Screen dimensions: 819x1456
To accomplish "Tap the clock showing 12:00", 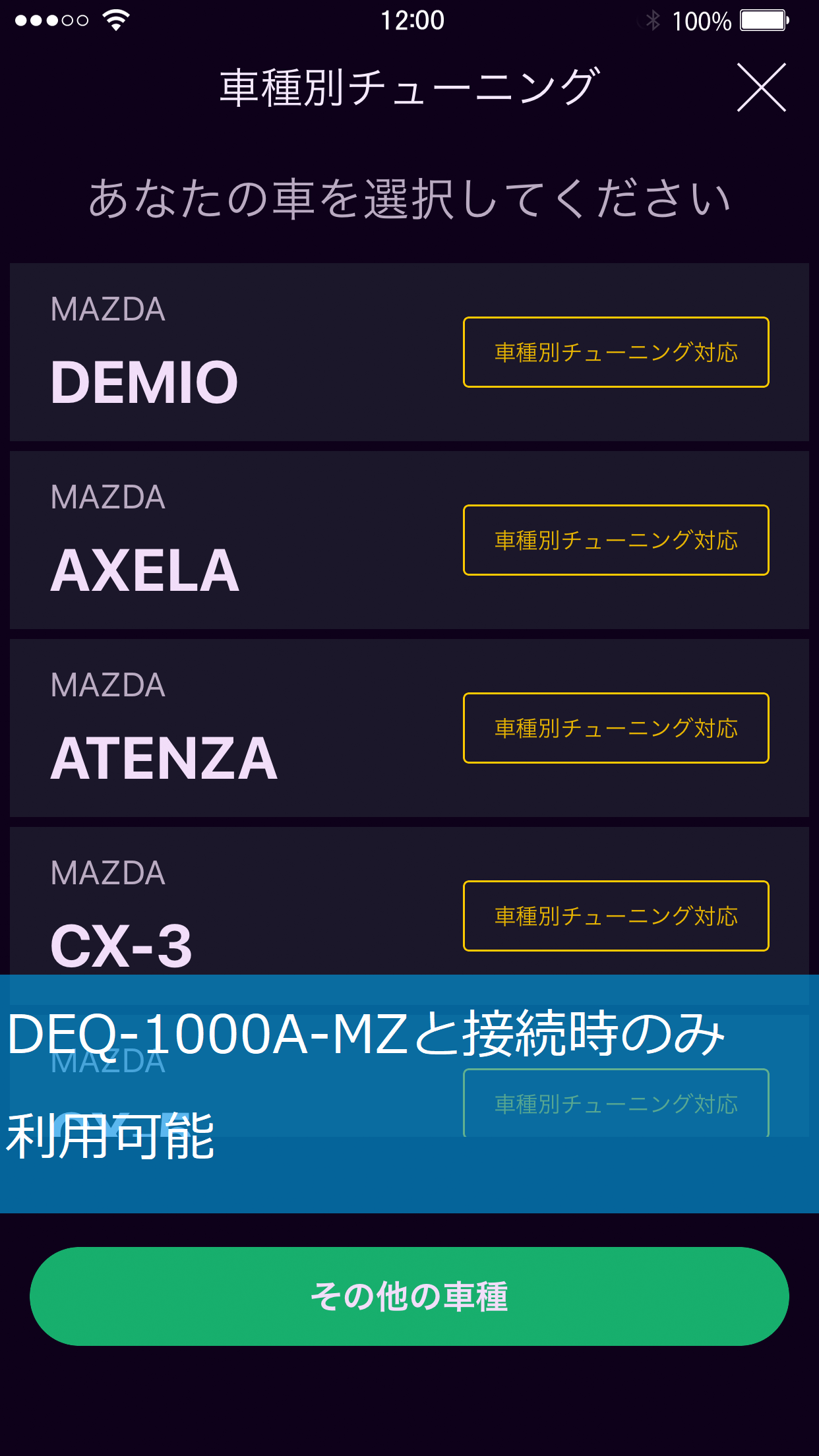I will coord(409,20).
